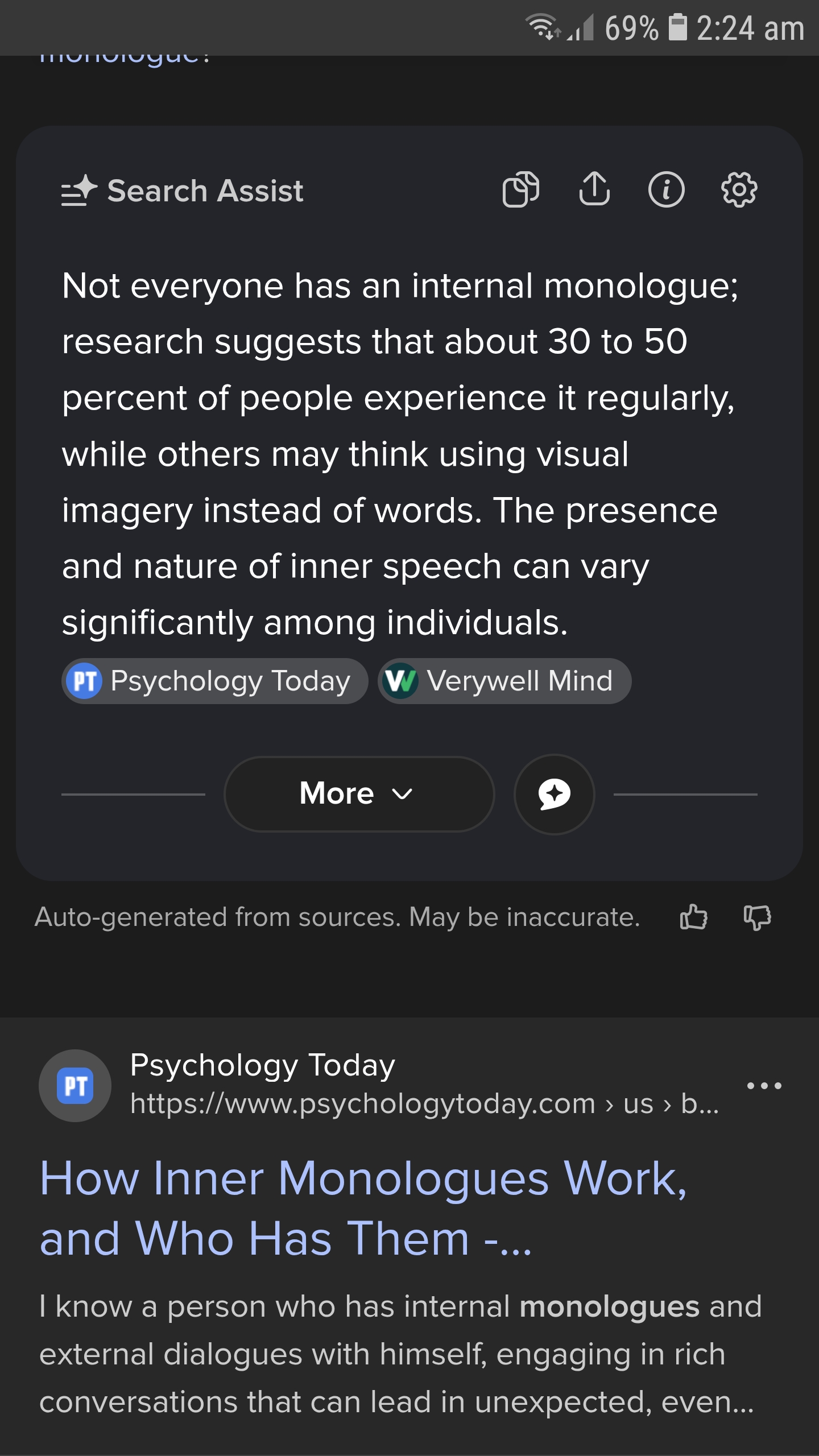Expand the answer with More
This screenshot has height=1456, width=819.
coord(359,794)
